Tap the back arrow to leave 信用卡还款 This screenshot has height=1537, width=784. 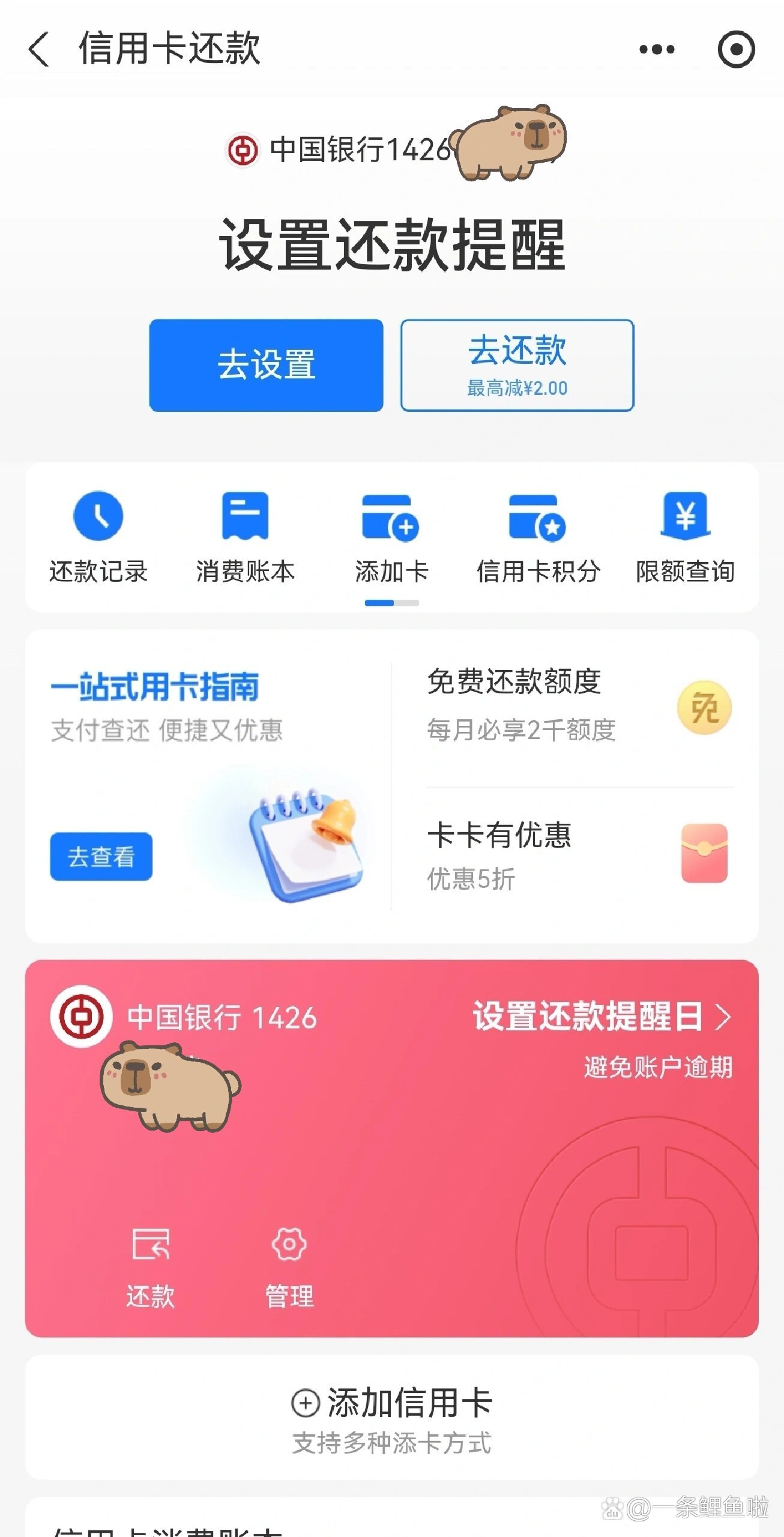[38, 49]
